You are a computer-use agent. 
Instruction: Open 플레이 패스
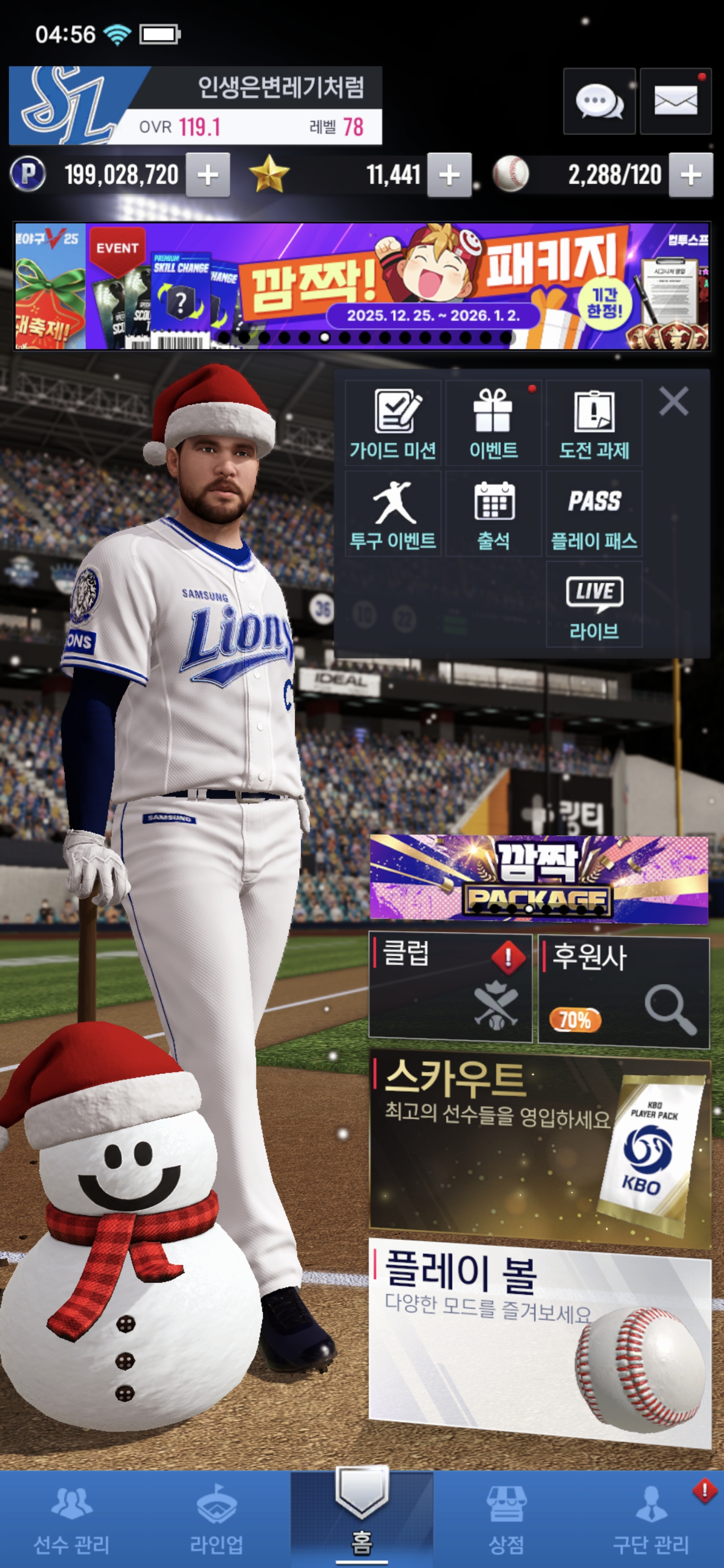click(594, 513)
